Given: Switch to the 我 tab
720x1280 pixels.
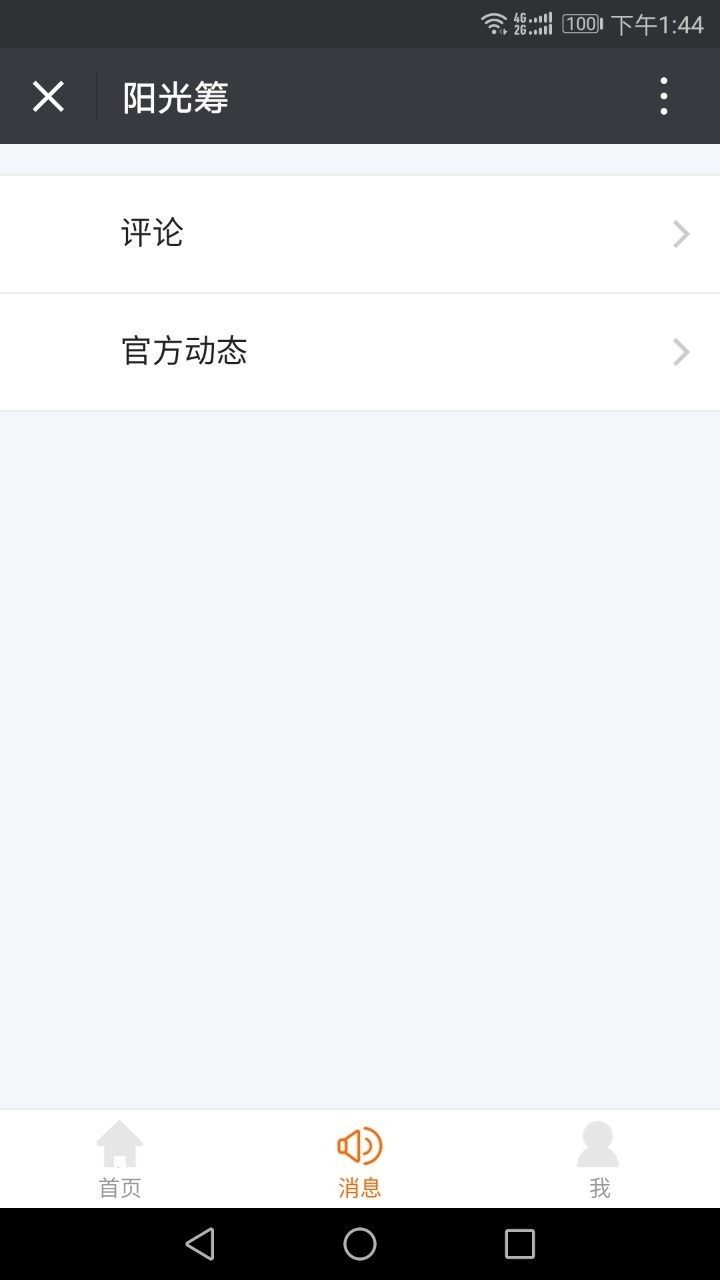Looking at the screenshot, I should tap(599, 1158).
